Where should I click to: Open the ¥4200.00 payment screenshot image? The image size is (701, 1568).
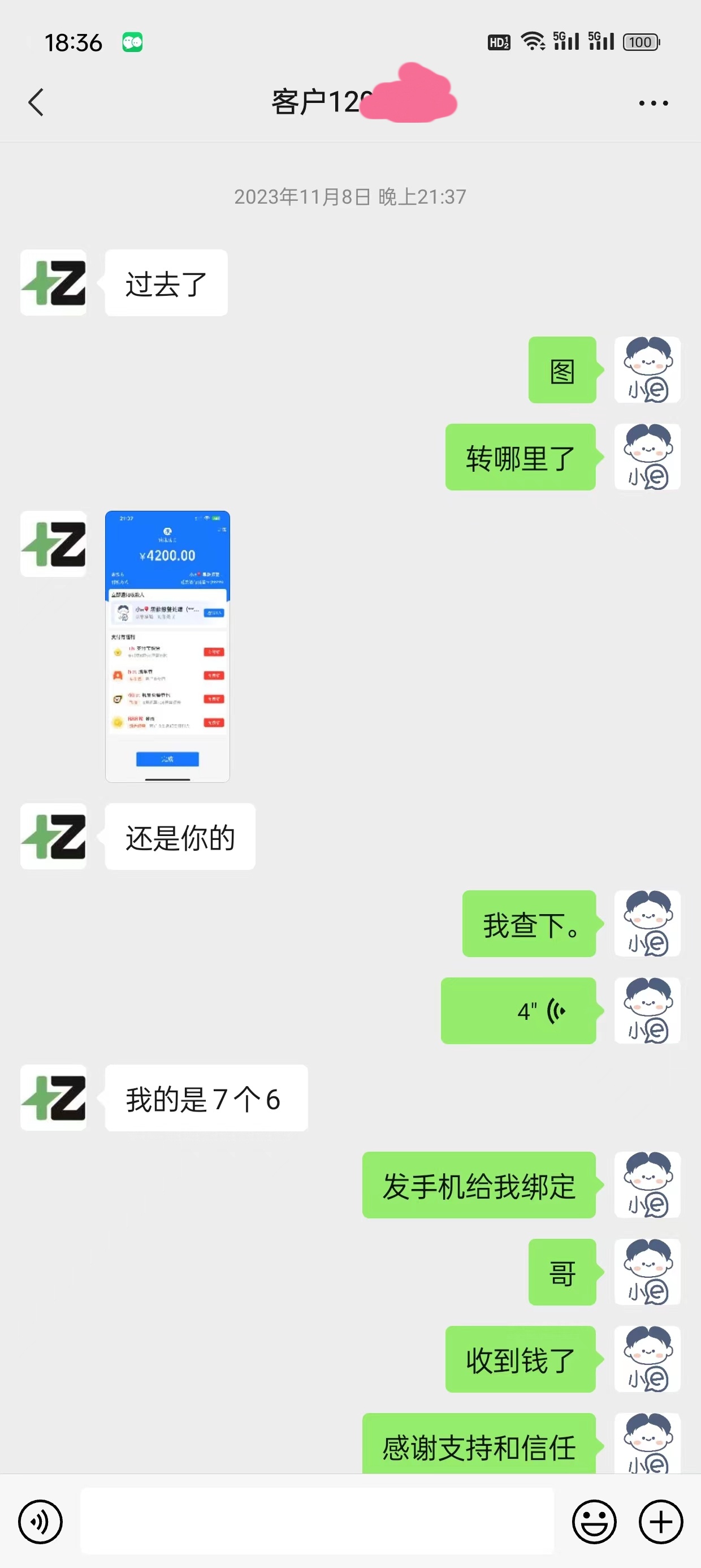167,646
